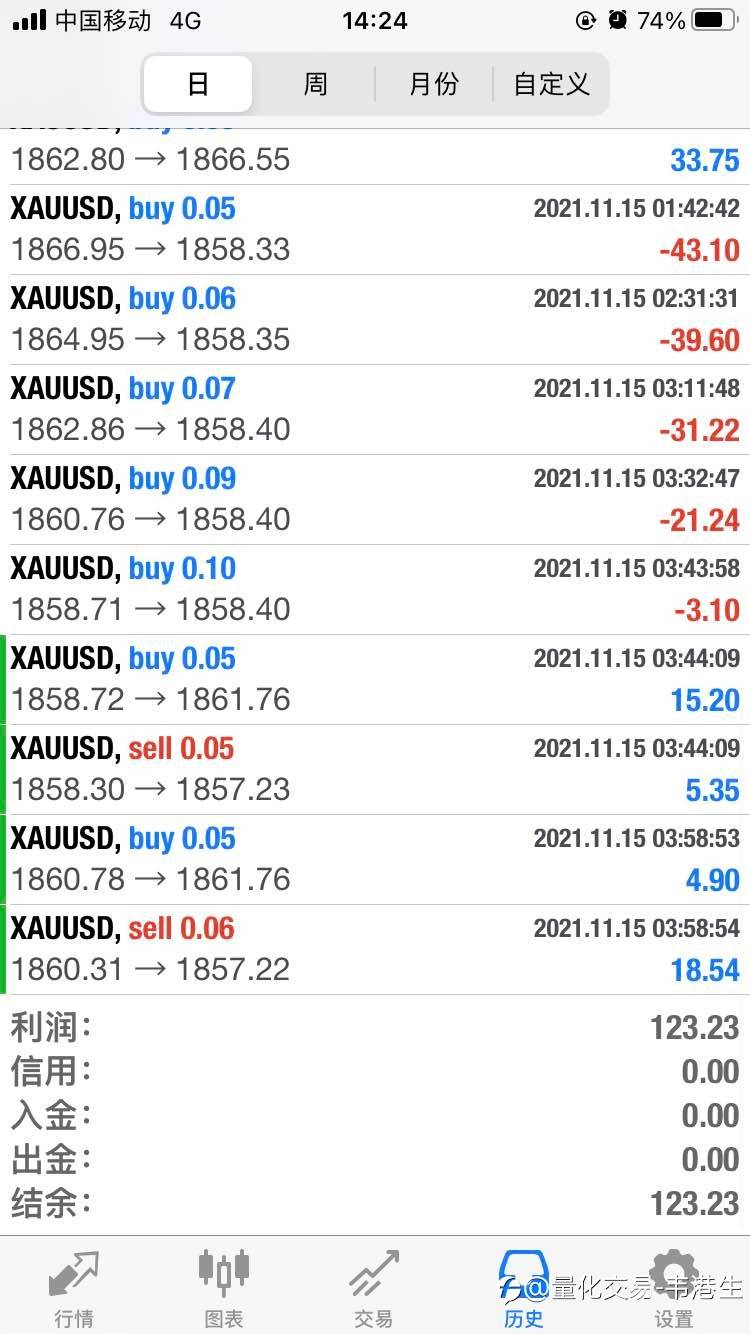The width and height of the screenshot is (750, 1334).
Task: Open the buy 0.07 trade details
Action: (x=375, y=410)
